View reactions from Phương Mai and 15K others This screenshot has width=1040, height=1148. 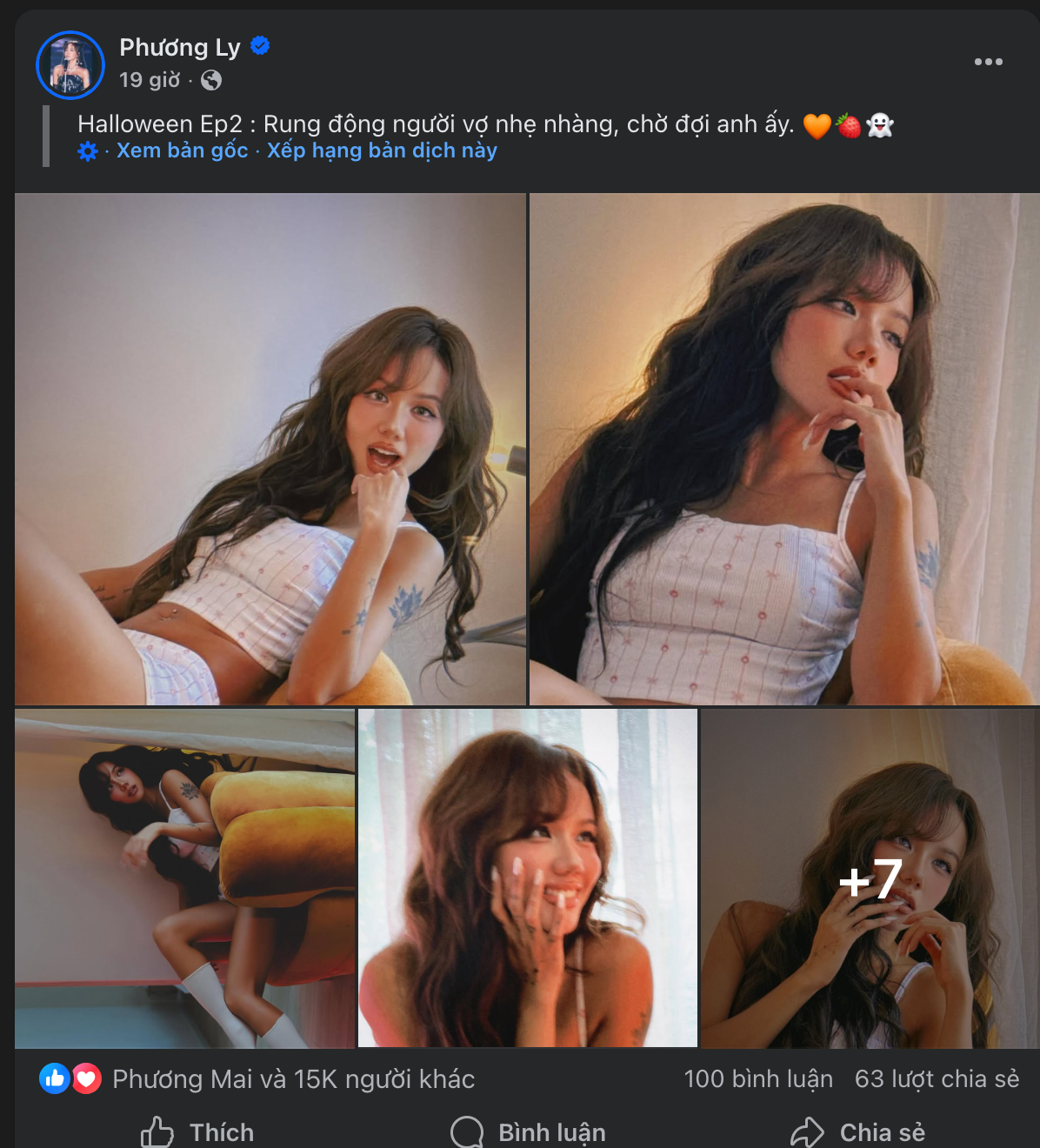(x=293, y=1079)
